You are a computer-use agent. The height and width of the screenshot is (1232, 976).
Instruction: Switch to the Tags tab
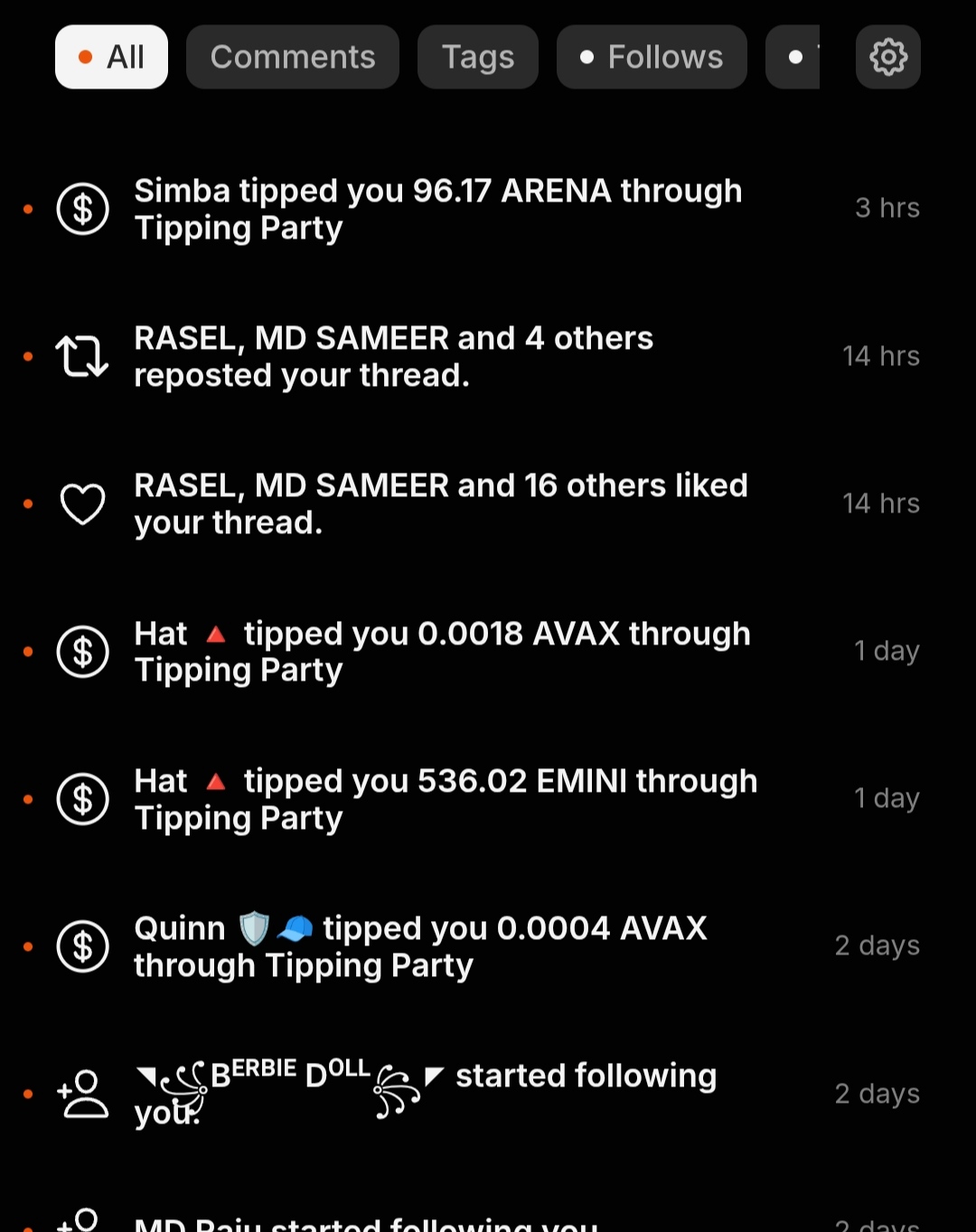point(477,57)
